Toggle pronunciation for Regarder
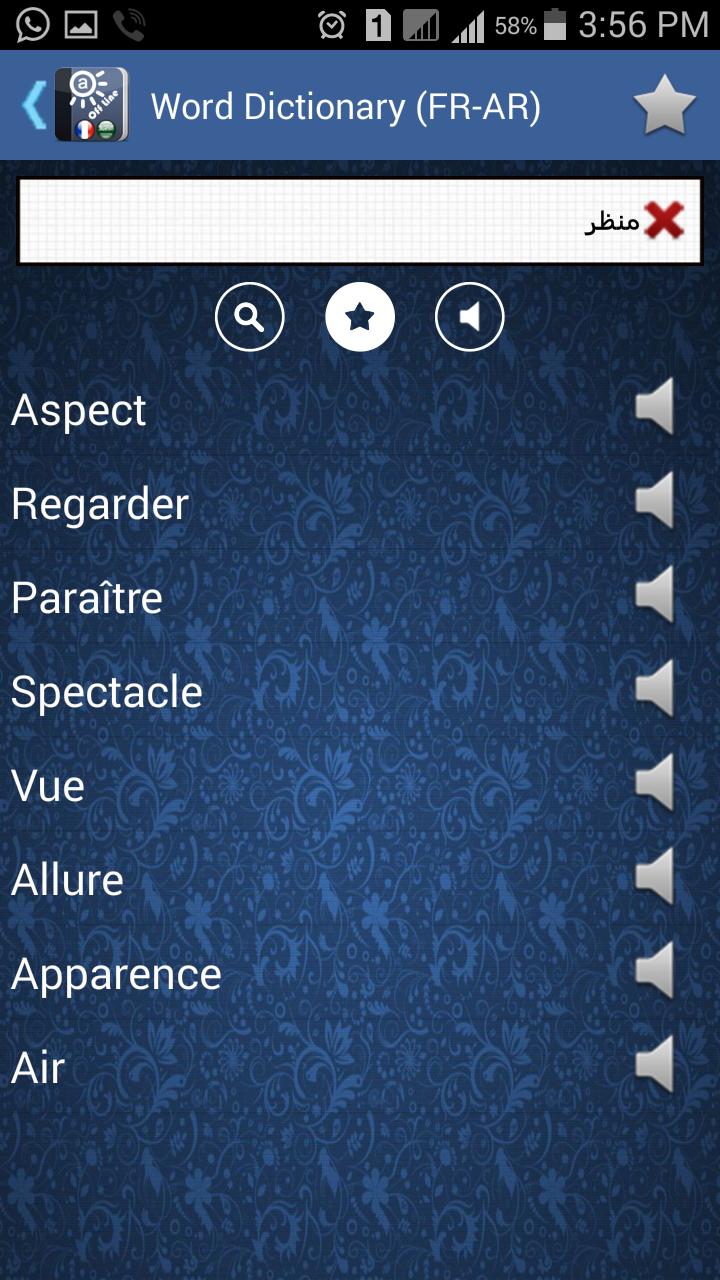The width and height of the screenshot is (720, 1280). tap(659, 503)
